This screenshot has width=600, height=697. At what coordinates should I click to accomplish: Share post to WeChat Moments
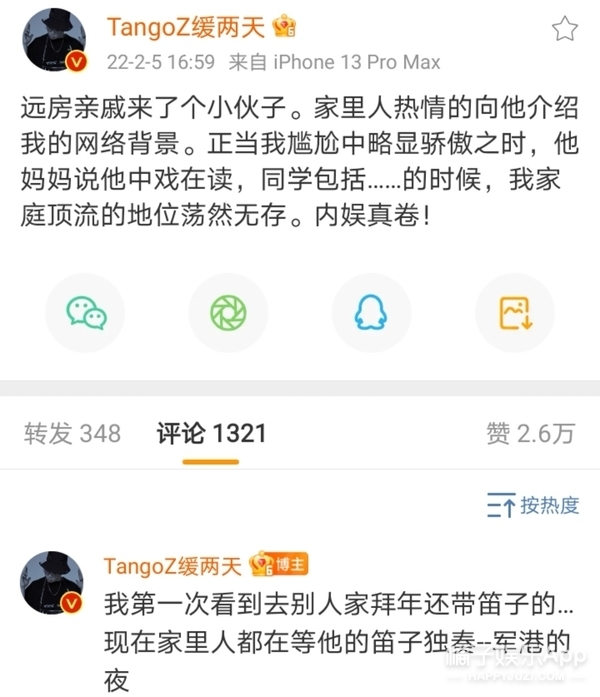tap(229, 314)
